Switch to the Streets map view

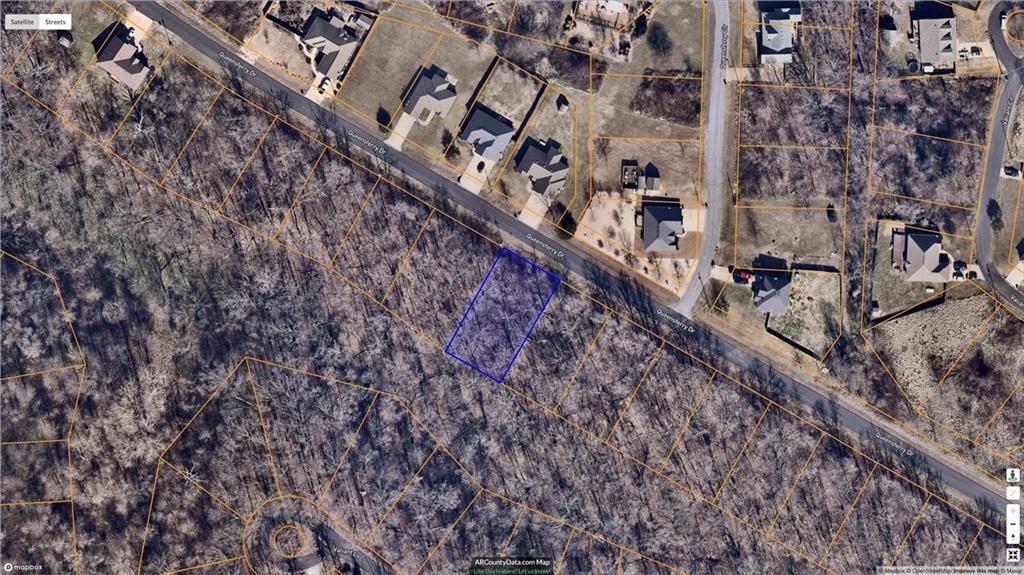tap(54, 21)
